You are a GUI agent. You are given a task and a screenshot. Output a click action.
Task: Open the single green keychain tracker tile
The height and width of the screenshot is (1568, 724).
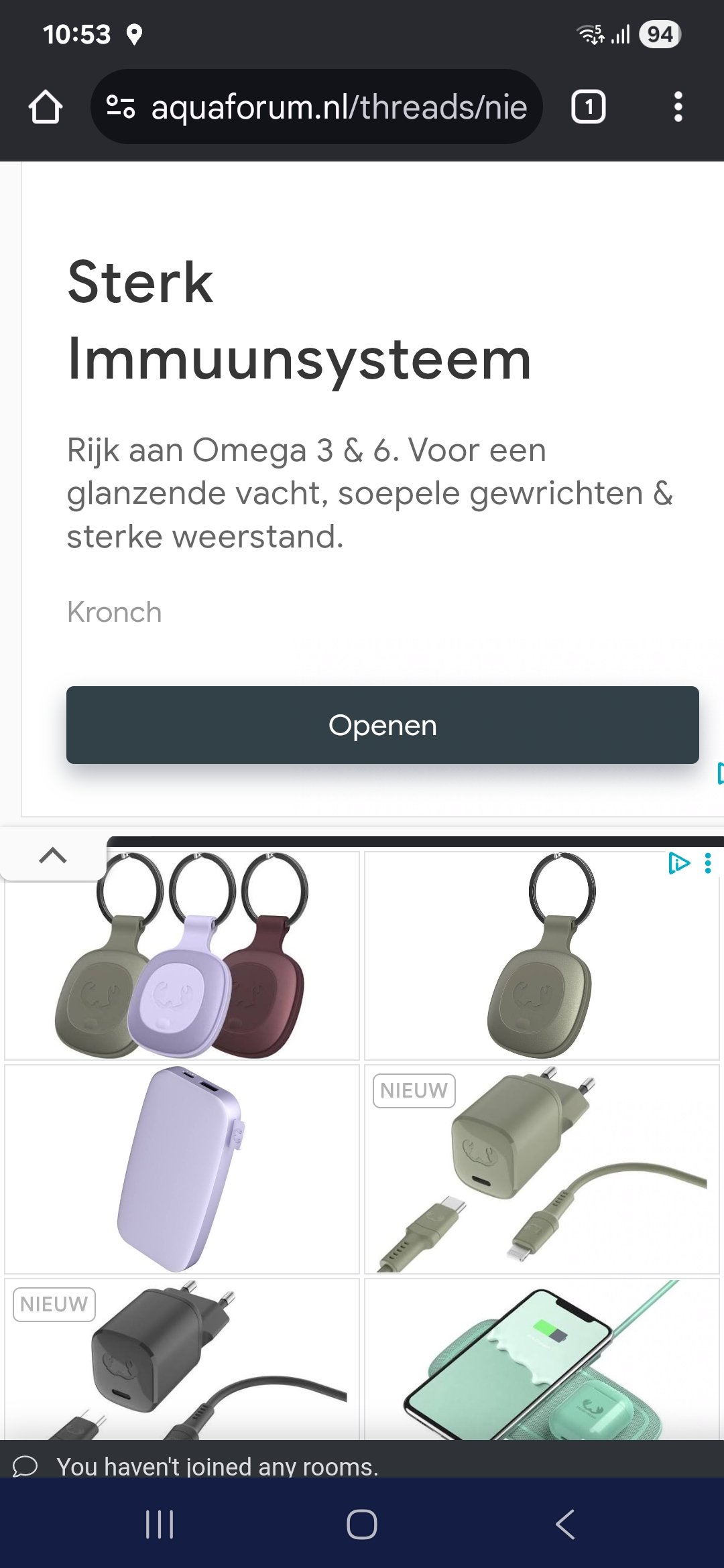542,956
